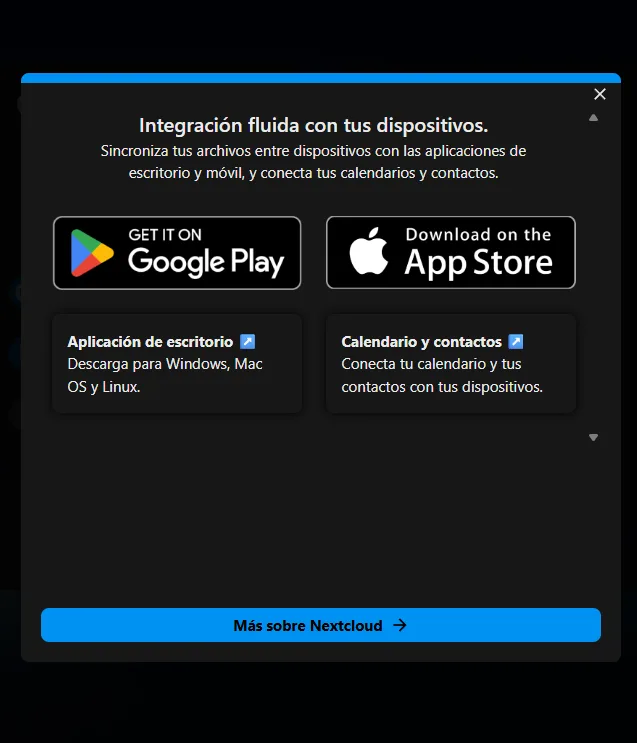Open the Aplicación de escritorio card
This screenshot has height=743, width=637.
click(177, 363)
